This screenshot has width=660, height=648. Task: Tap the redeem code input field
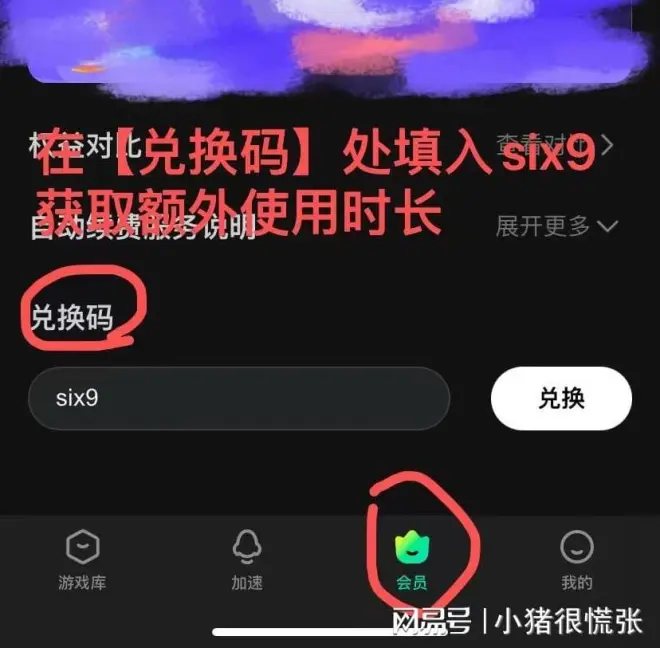click(238, 398)
